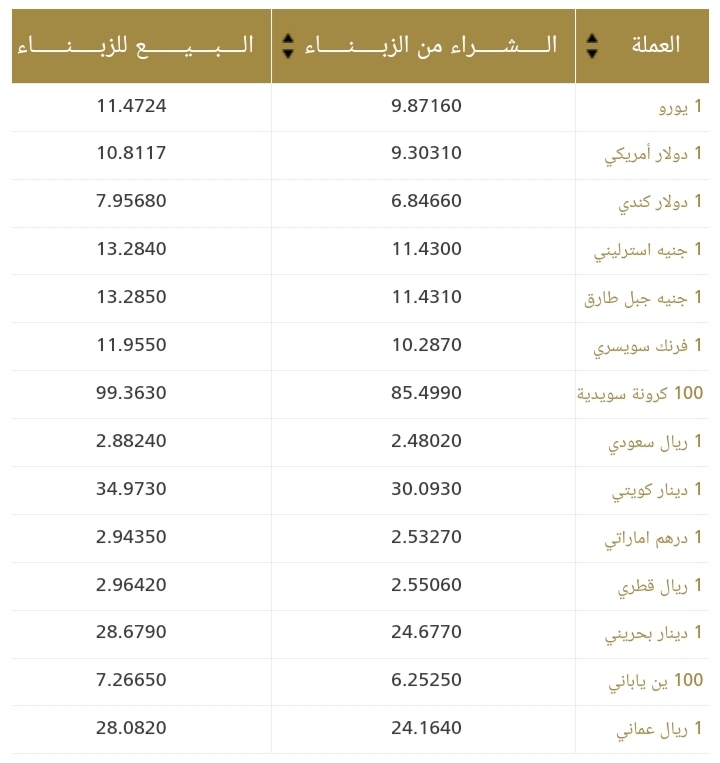The height and width of the screenshot is (763, 720).
Task: Sort the table by العملة column
Action: (x=592, y=45)
